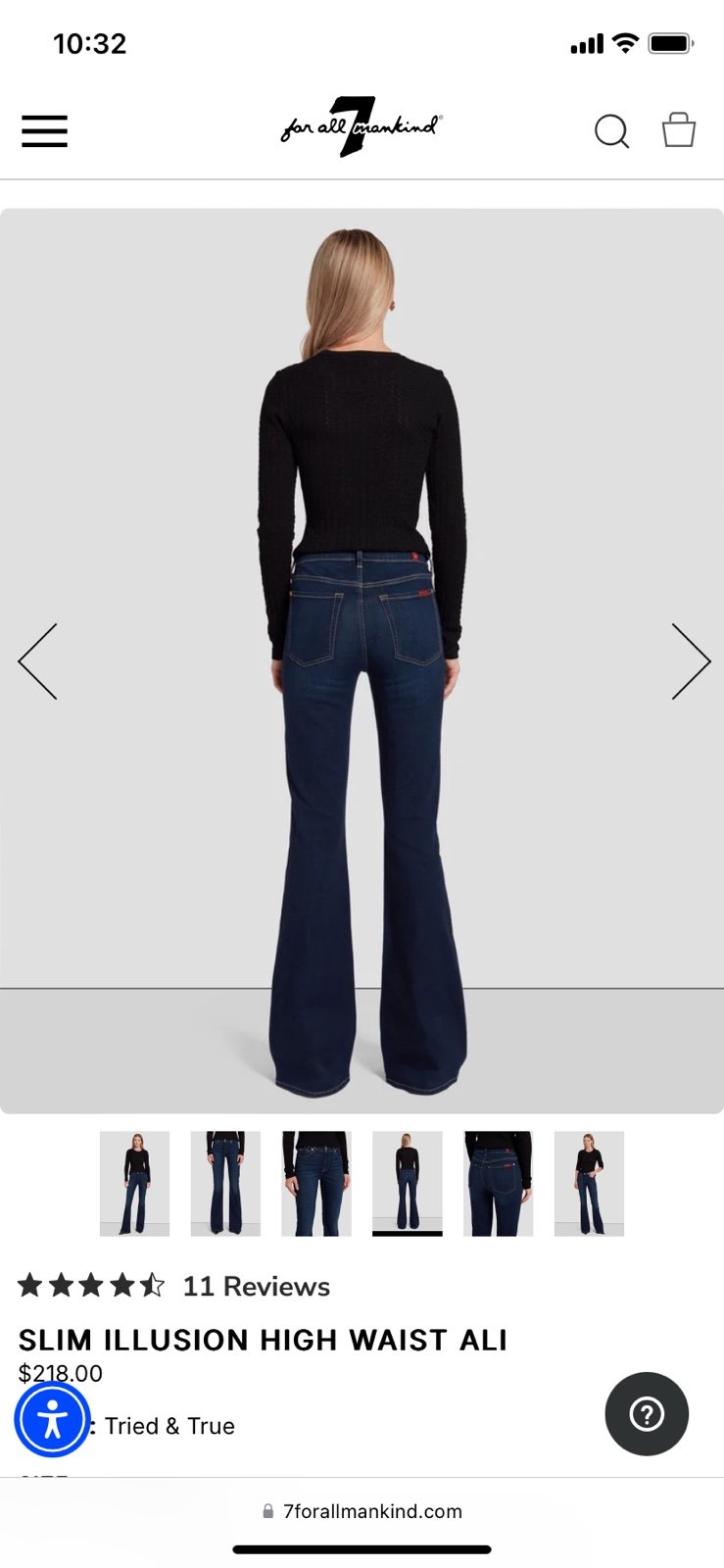Open the shopping bag
Image resolution: width=724 pixels, height=1568 pixels.
(679, 129)
